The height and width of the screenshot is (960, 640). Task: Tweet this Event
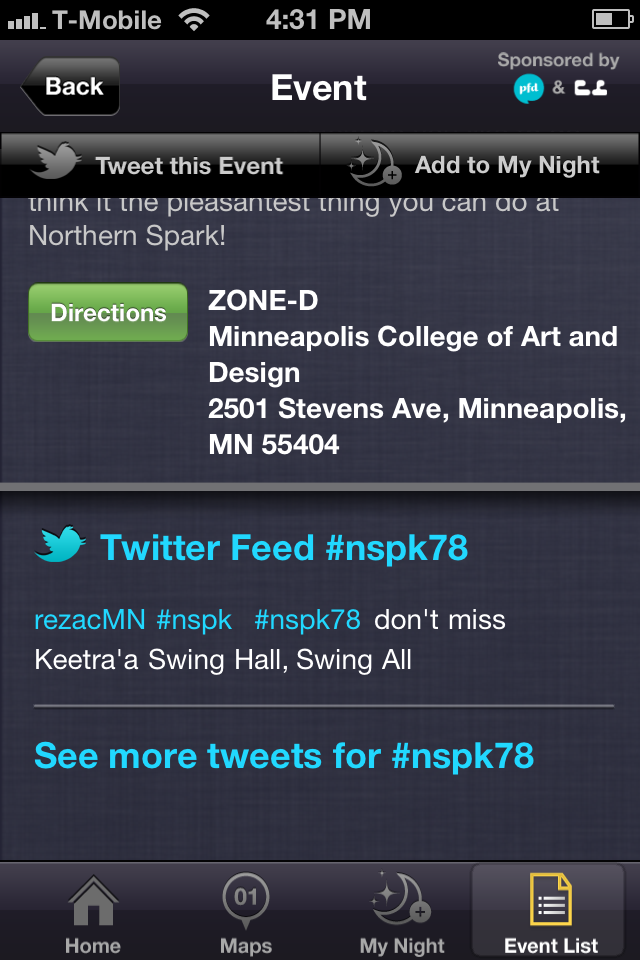(x=160, y=165)
